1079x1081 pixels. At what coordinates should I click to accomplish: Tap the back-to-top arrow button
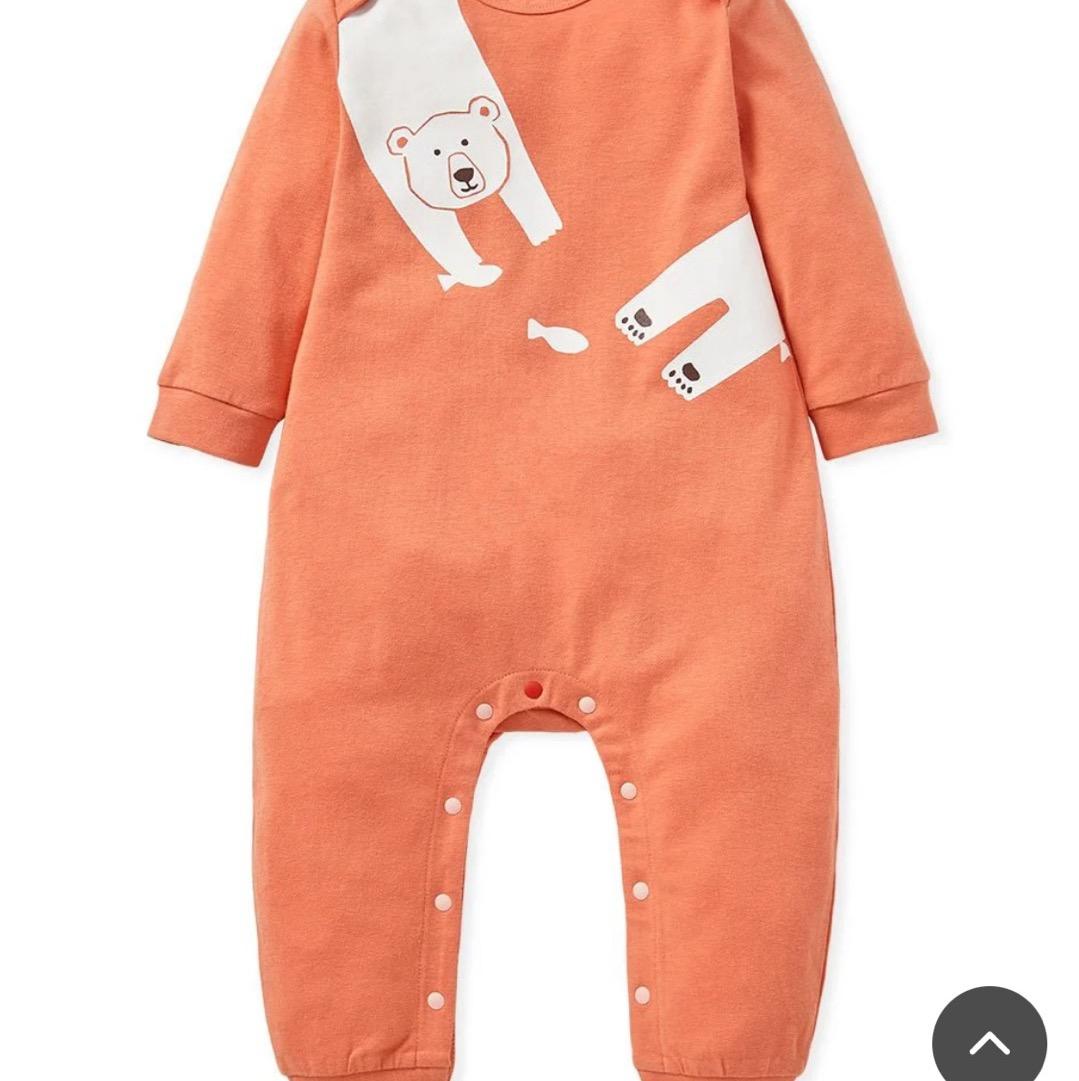(988, 1041)
